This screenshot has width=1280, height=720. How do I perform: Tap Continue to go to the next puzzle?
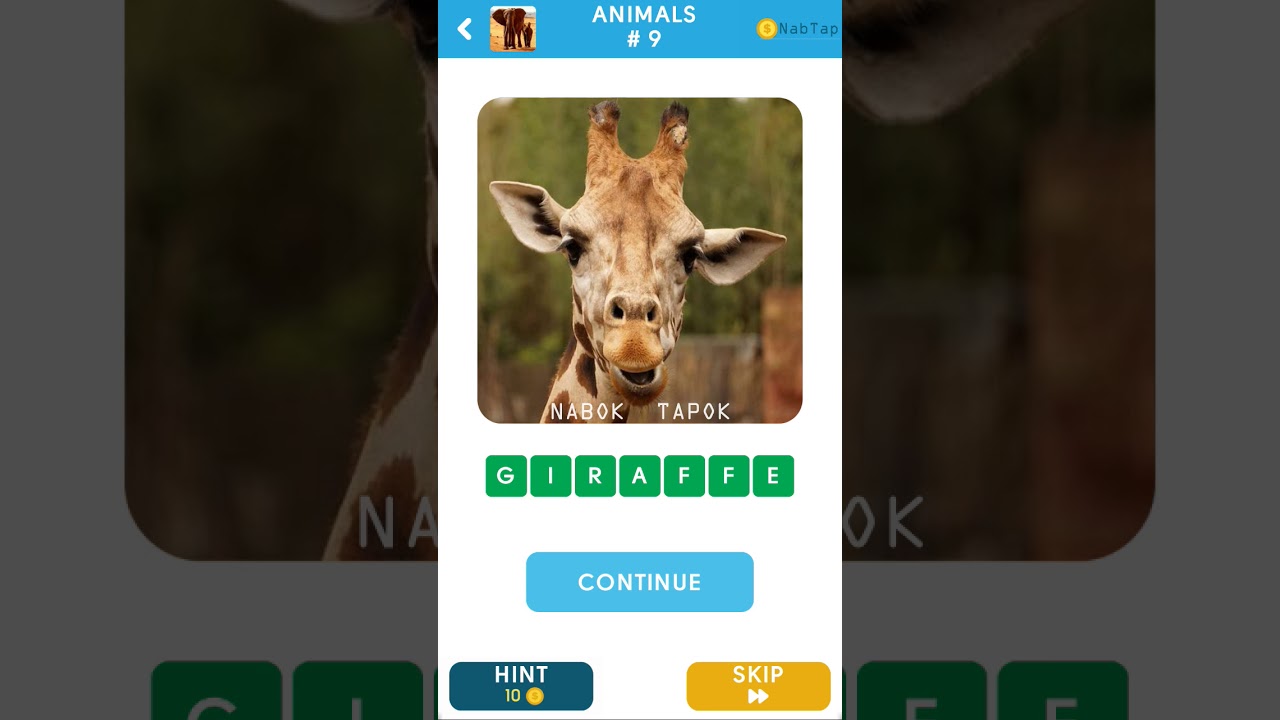coord(639,582)
